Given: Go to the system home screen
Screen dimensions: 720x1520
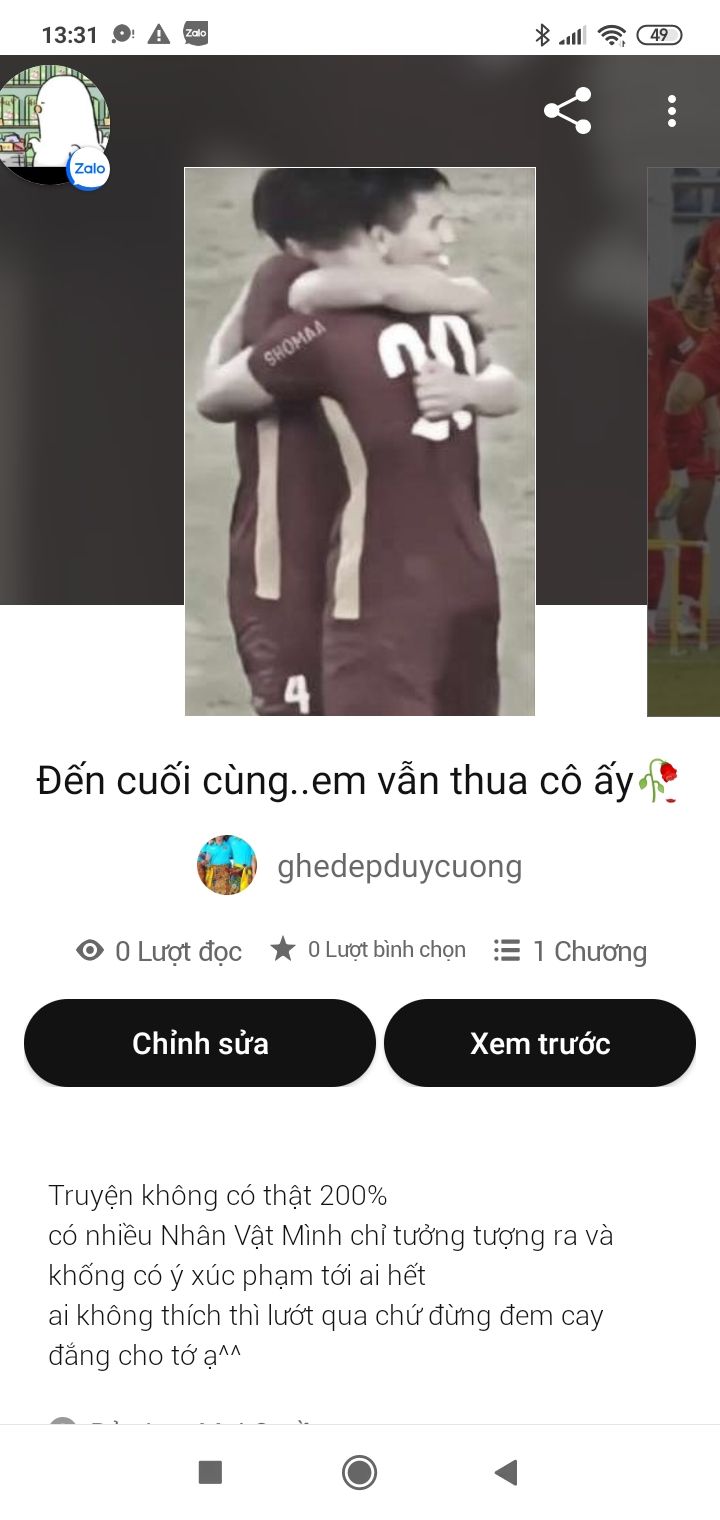Looking at the screenshot, I should pyautogui.click(x=359, y=1472).
